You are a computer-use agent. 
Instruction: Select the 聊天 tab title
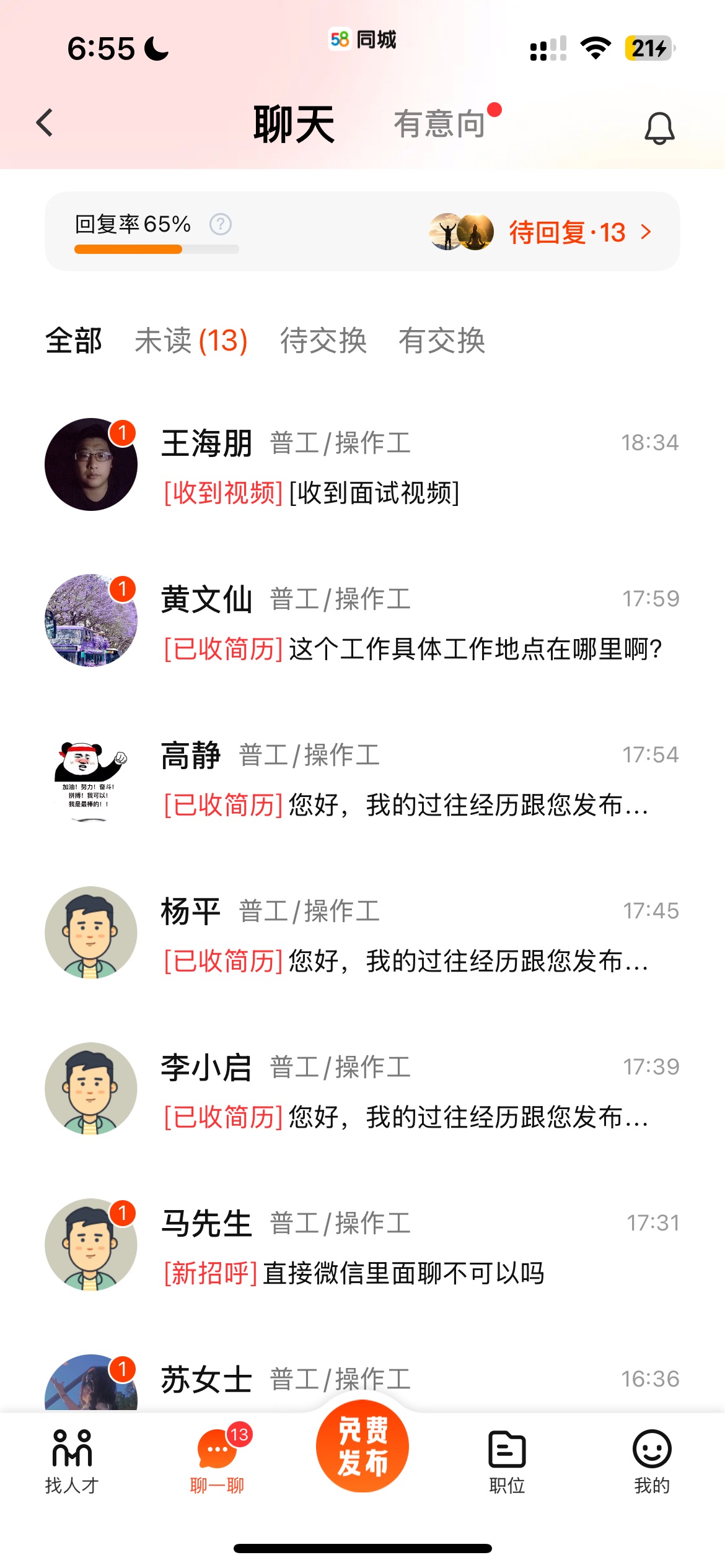coord(294,122)
